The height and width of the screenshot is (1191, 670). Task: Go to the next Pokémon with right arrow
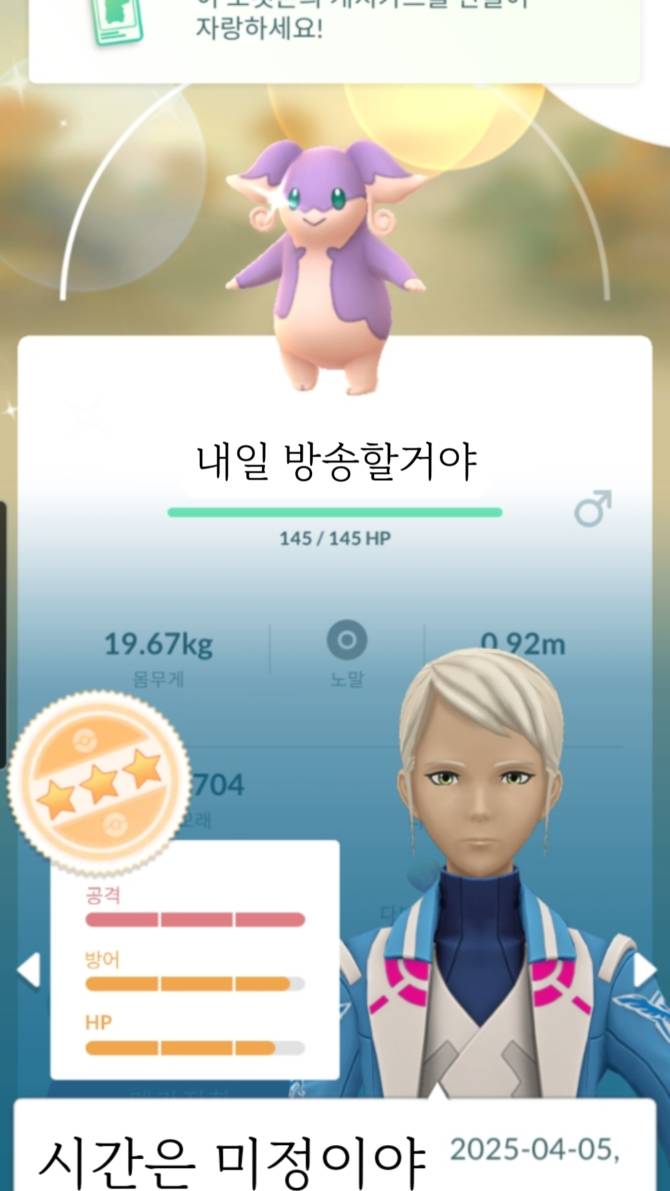click(645, 969)
